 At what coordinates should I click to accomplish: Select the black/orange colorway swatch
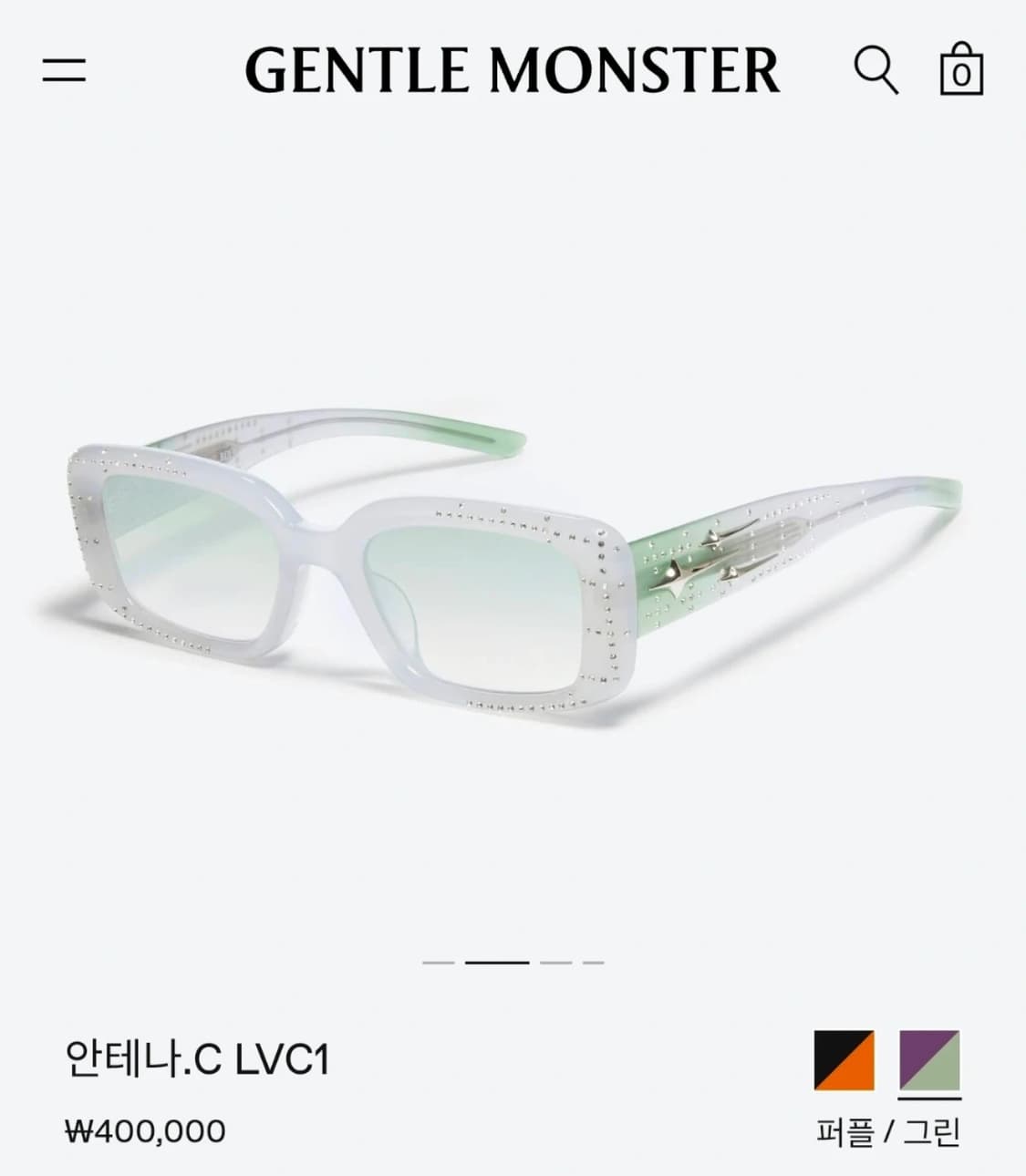tap(845, 1059)
